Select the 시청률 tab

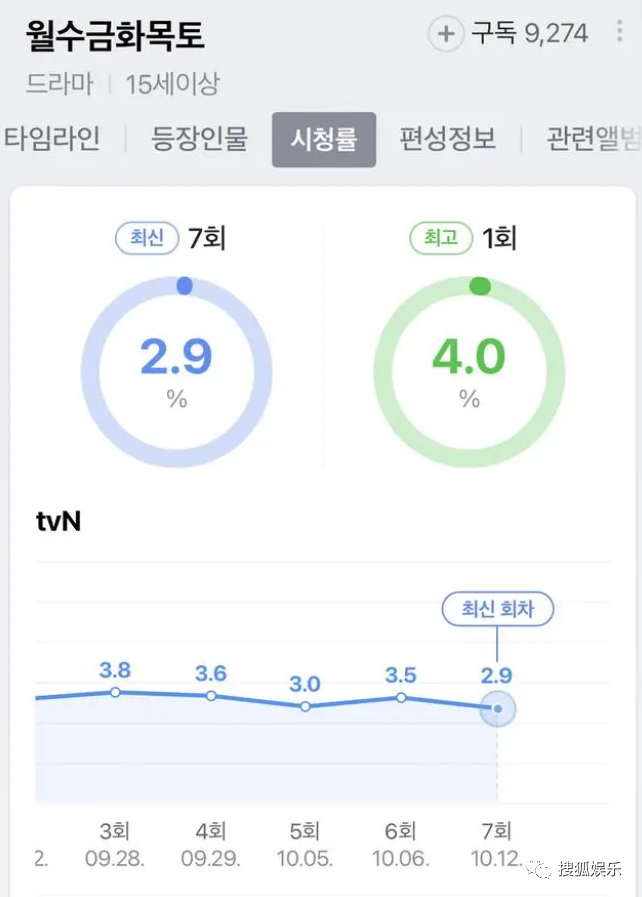point(324,139)
